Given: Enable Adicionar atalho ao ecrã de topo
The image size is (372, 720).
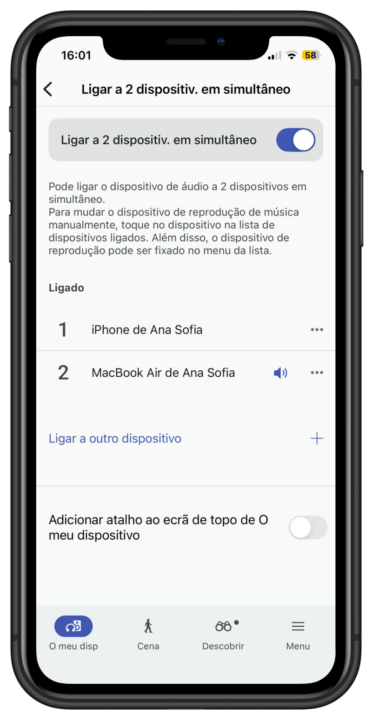Looking at the screenshot, I should (x=308, y=528).
